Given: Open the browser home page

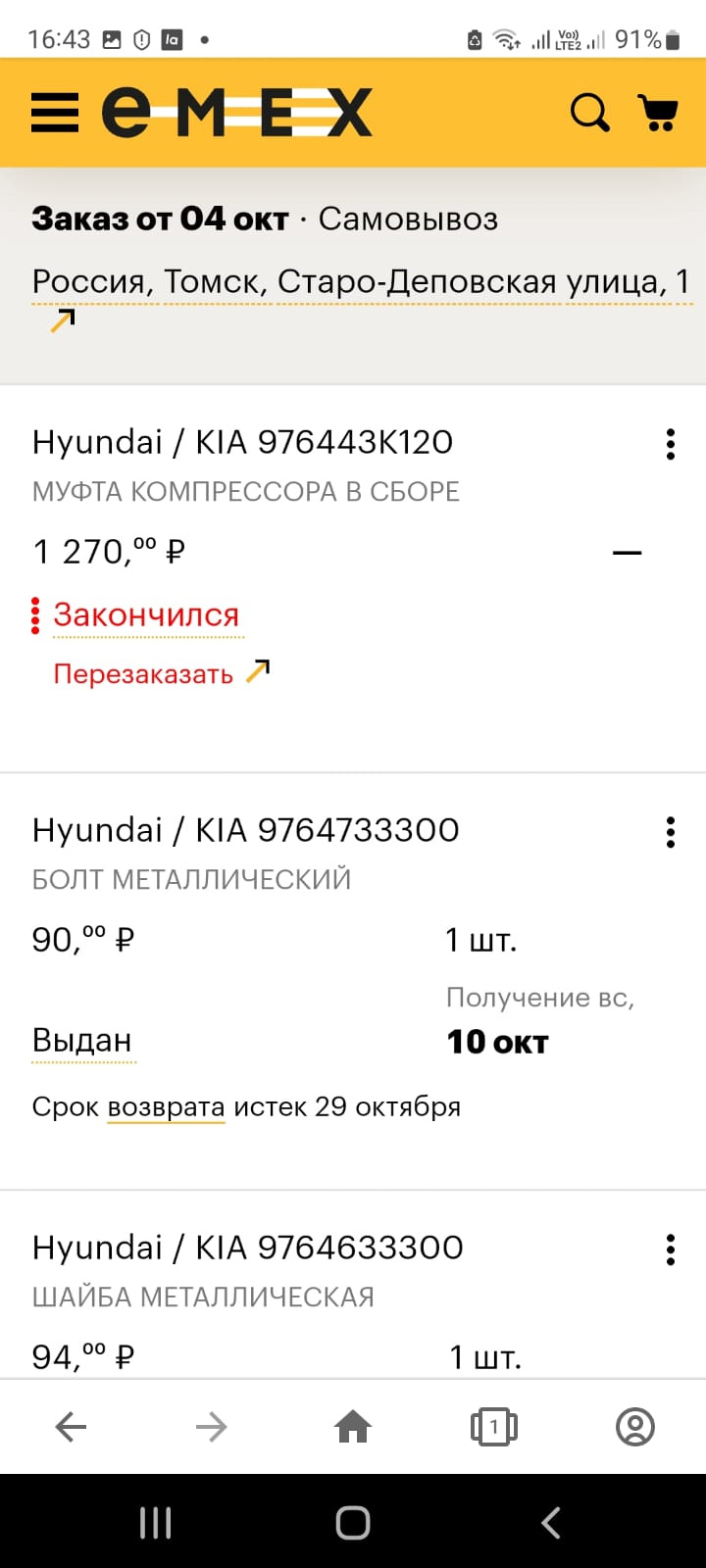Looking at the screenshot, I should 353,1427.
